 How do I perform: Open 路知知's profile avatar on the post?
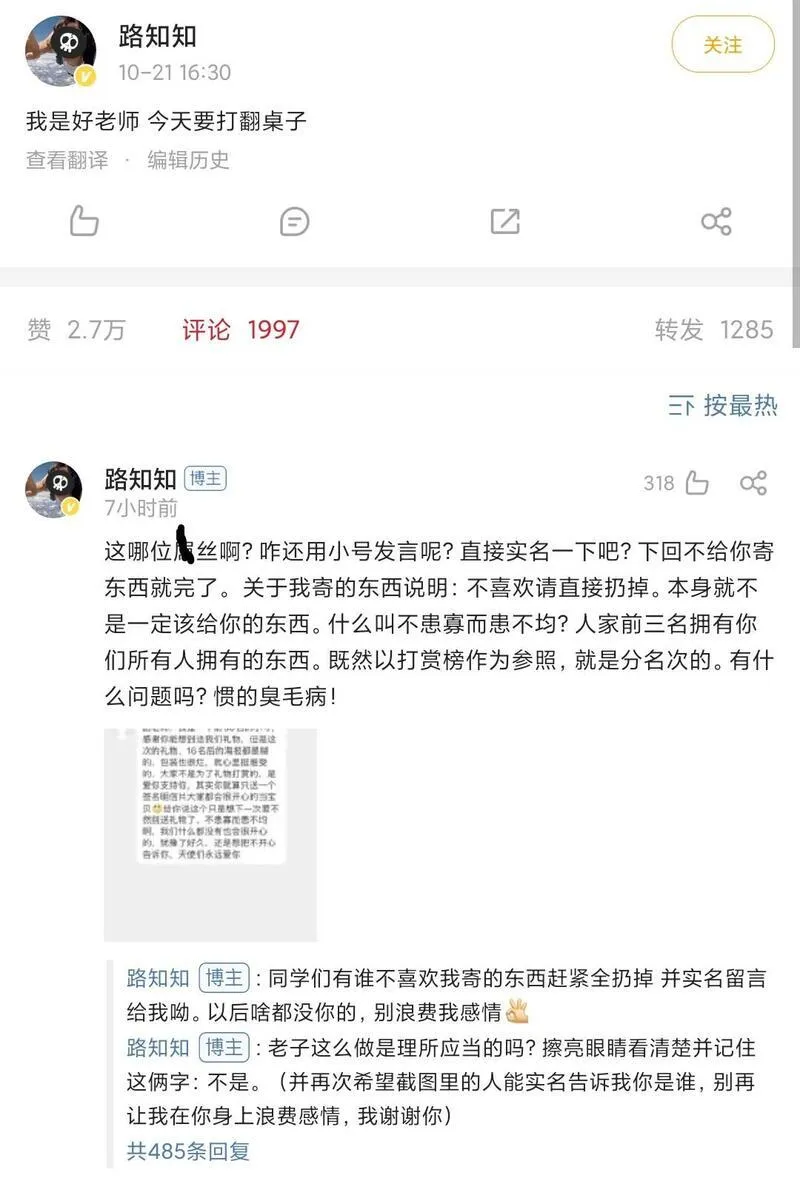point(61,52)
